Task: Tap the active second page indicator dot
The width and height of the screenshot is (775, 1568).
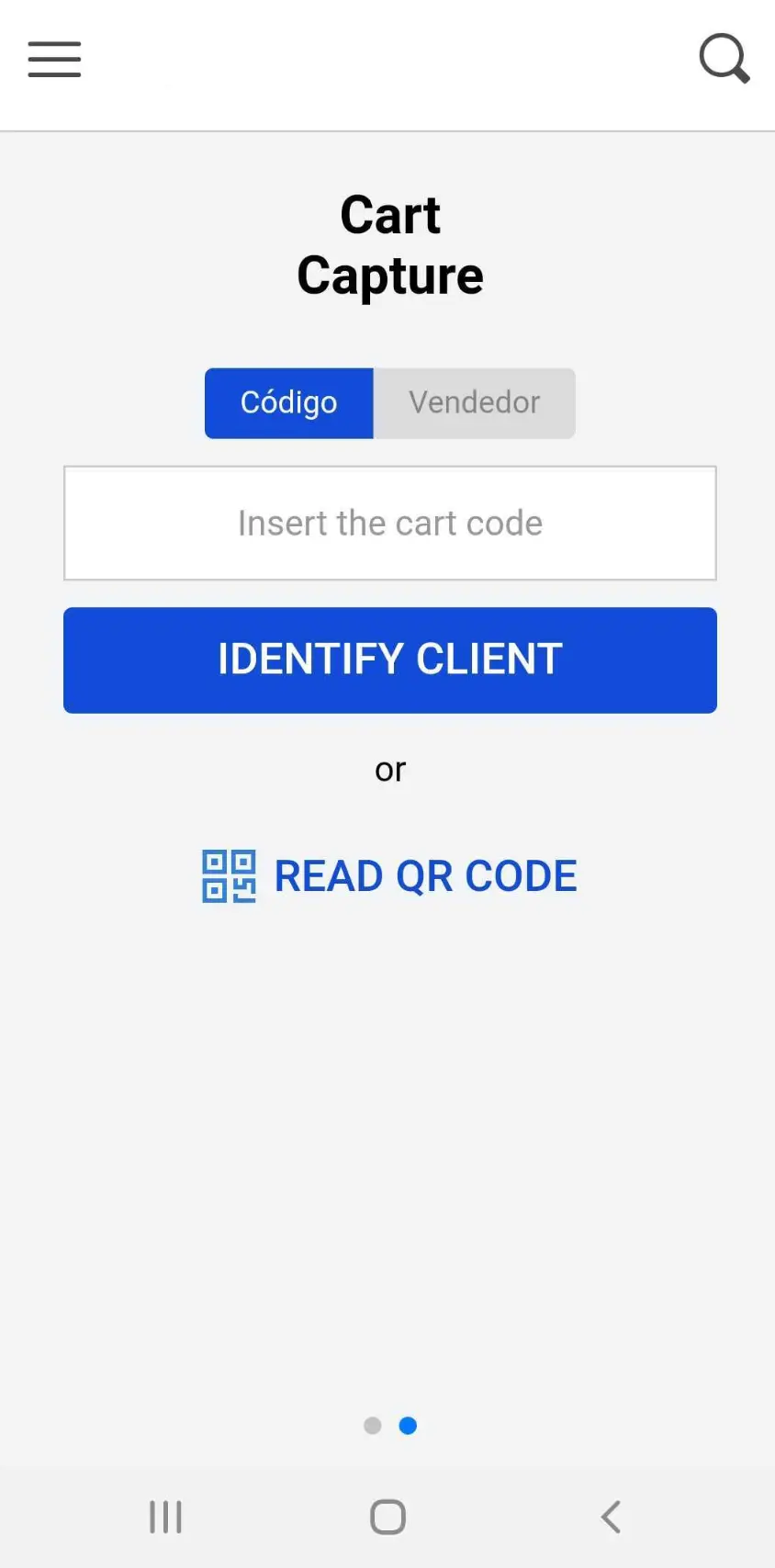Action: point(408,1426)
